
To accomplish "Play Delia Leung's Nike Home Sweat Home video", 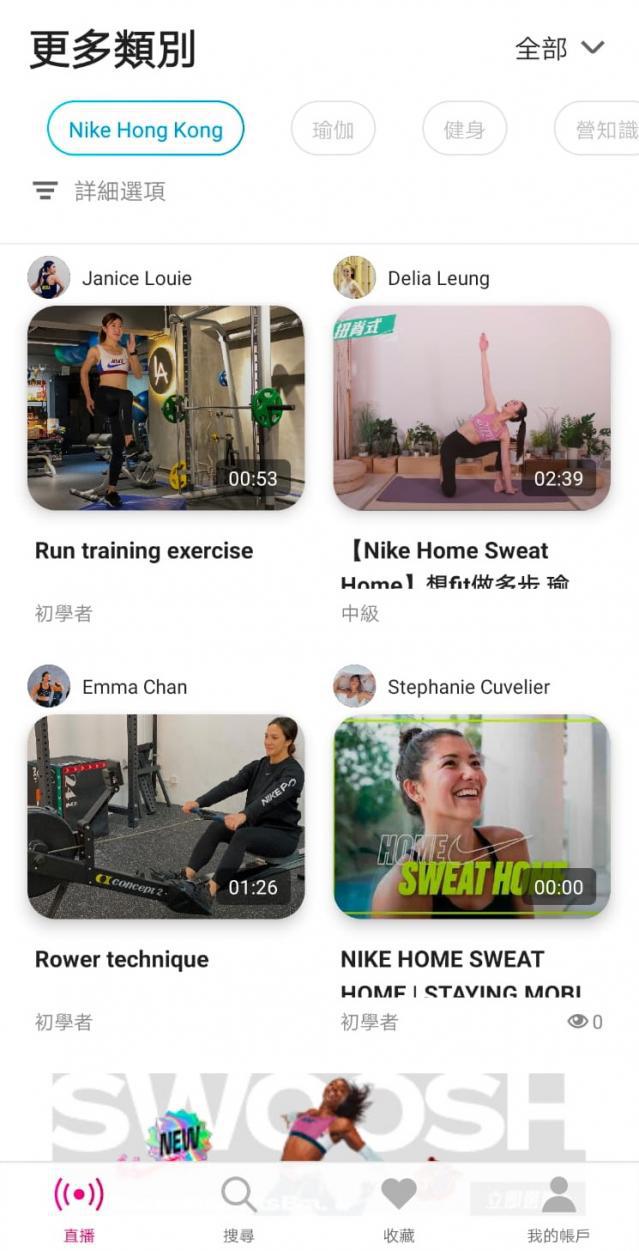I will pos(472,408).
